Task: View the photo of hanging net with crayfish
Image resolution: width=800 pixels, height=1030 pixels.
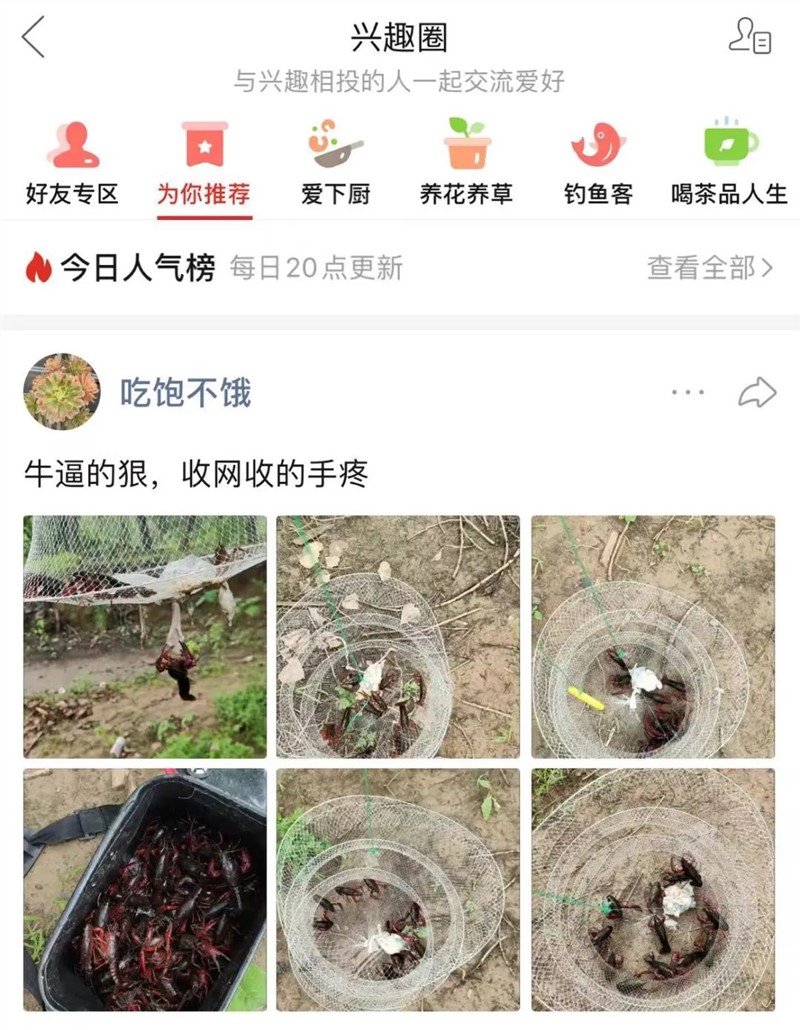Action: (x=145, y=636)
